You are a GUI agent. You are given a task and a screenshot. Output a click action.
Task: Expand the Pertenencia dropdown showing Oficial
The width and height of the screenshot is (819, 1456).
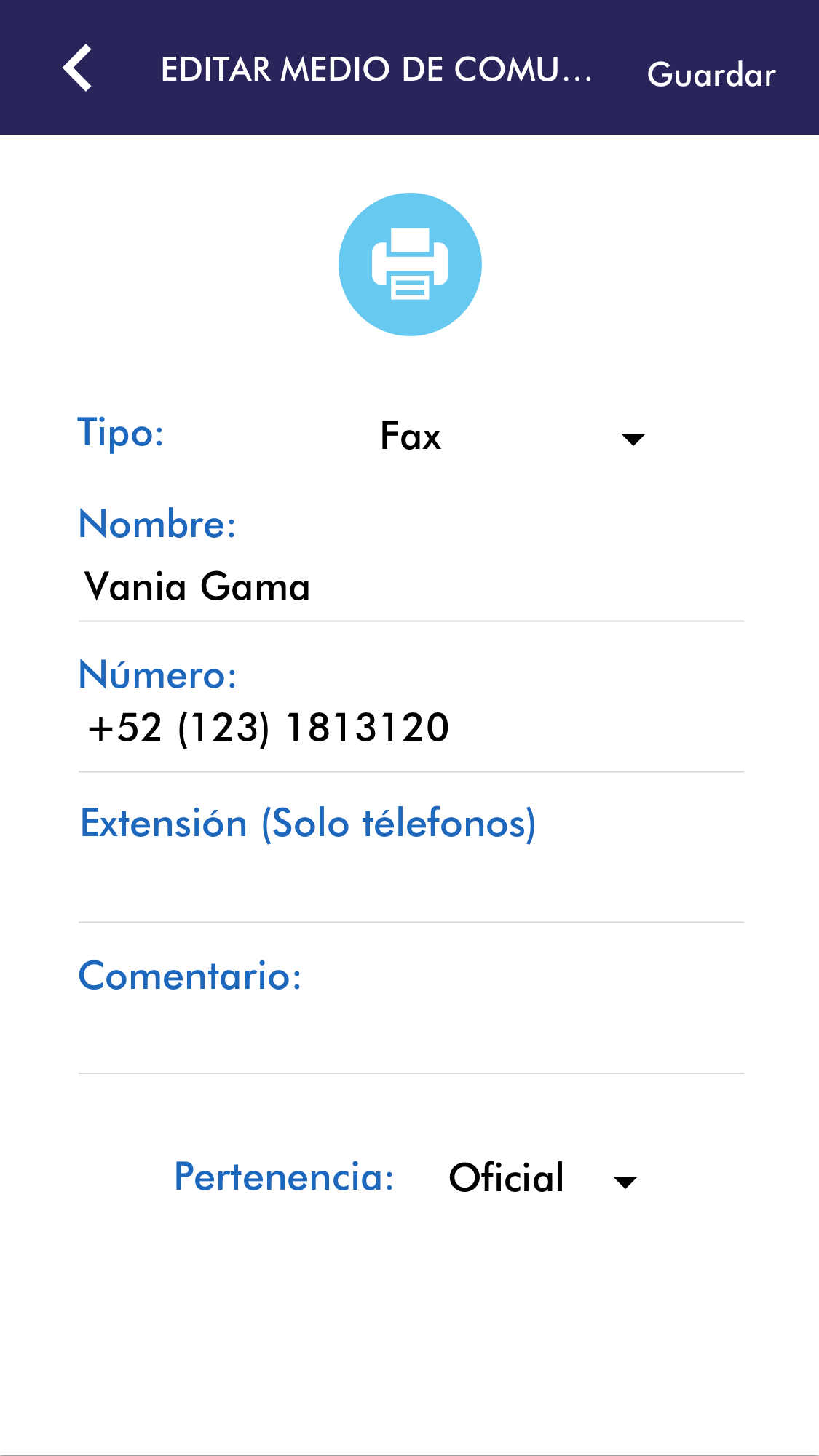click(x=542, y=1179)
